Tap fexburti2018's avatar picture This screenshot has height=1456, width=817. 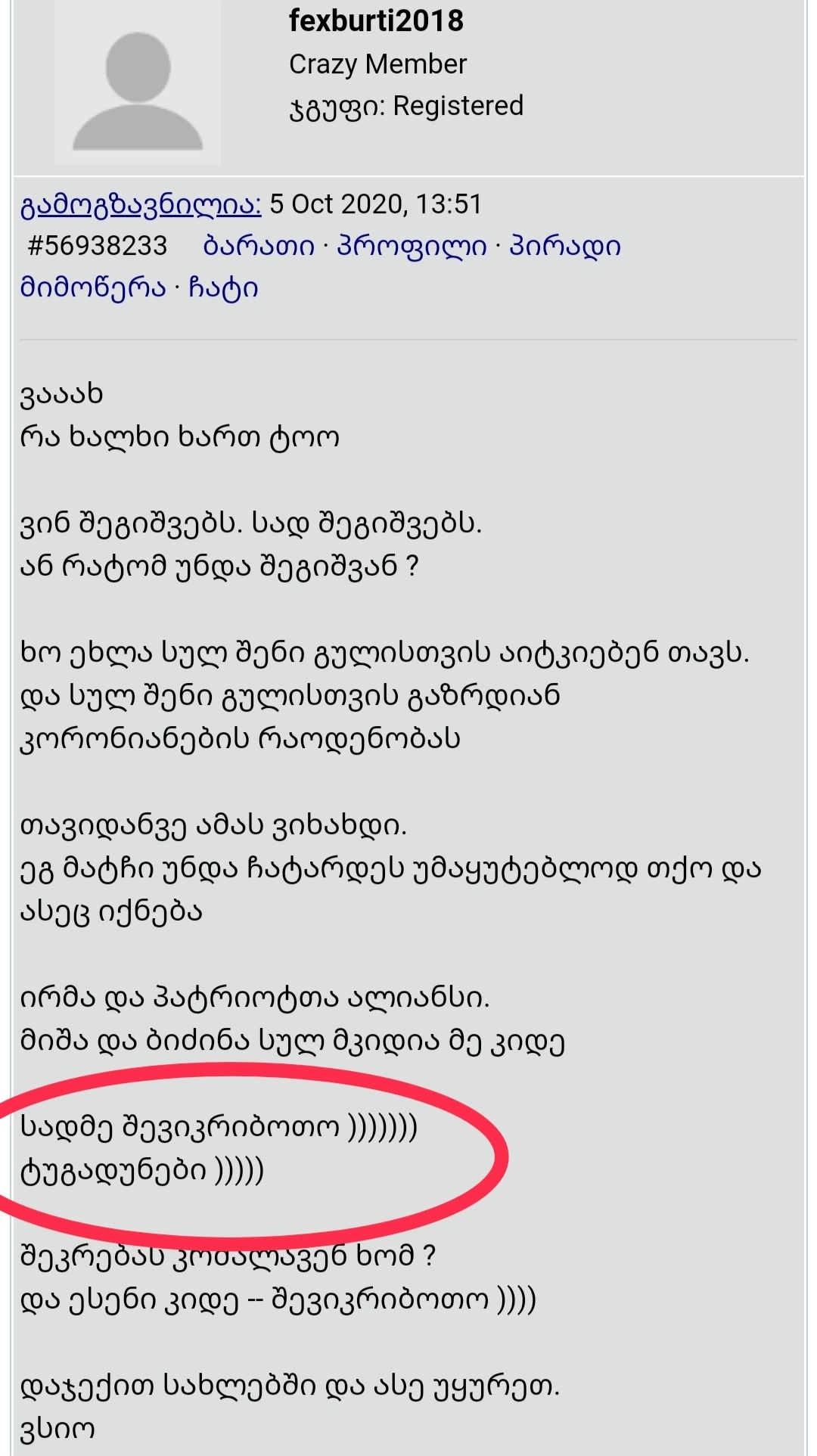(138, 83)
